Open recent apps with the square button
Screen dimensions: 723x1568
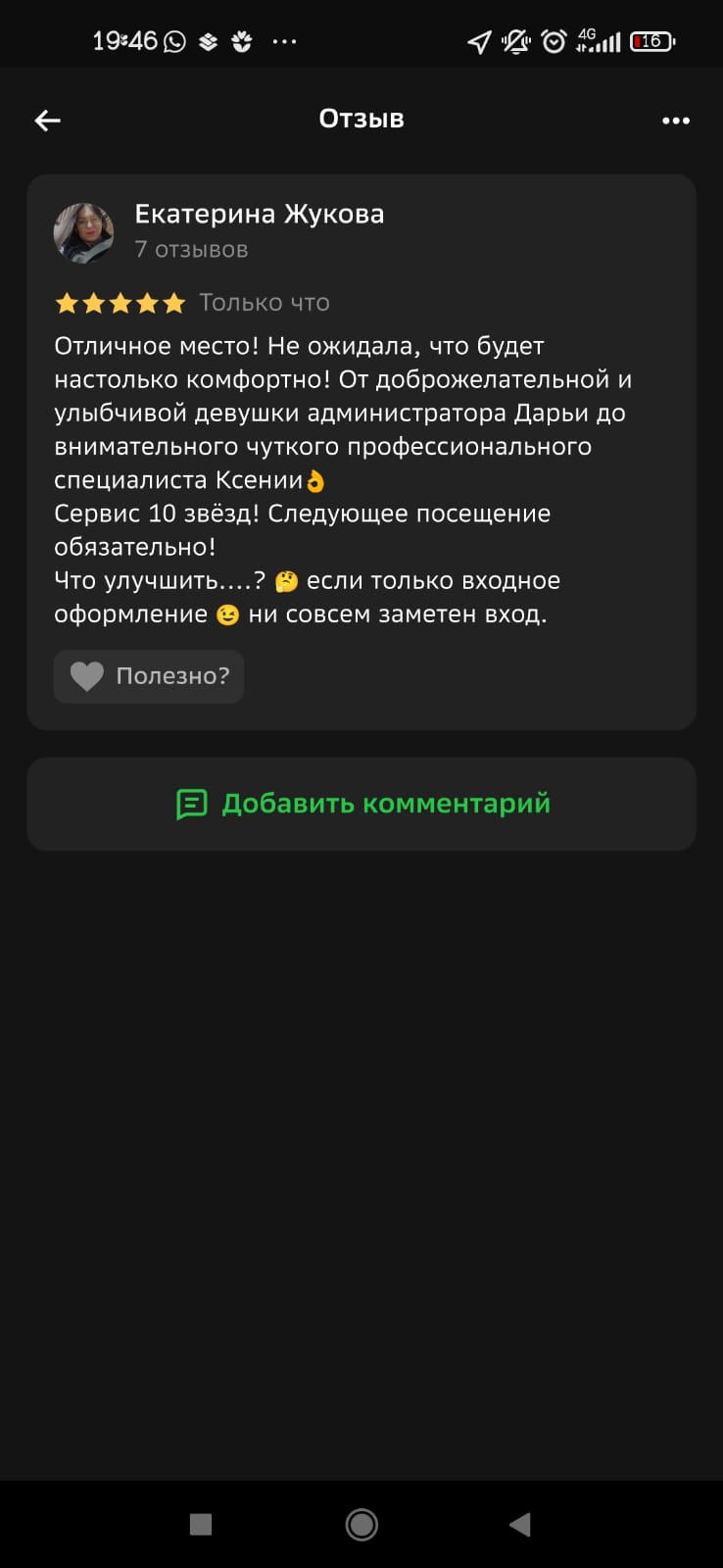click(x=201, y=1524)
